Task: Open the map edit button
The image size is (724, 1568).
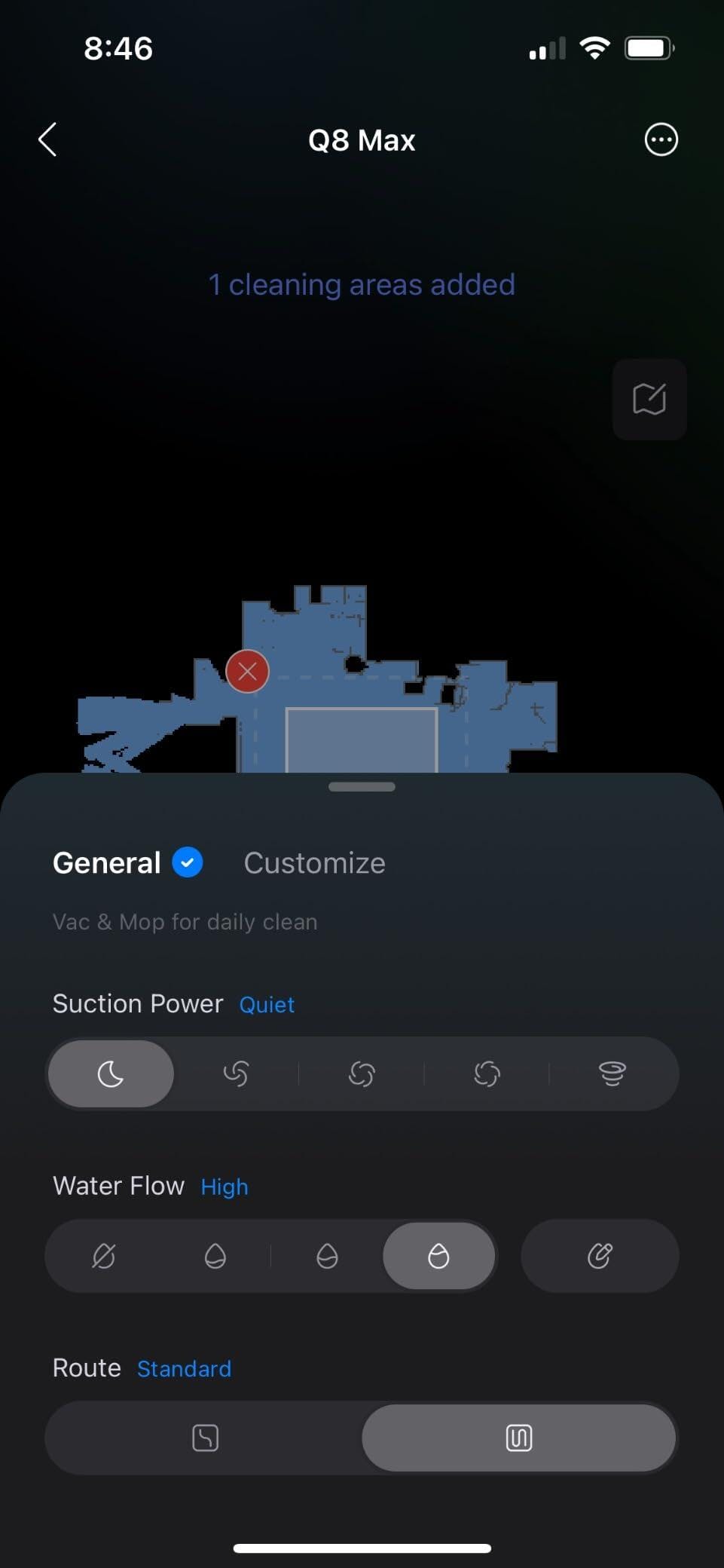Action: (649, 399)
